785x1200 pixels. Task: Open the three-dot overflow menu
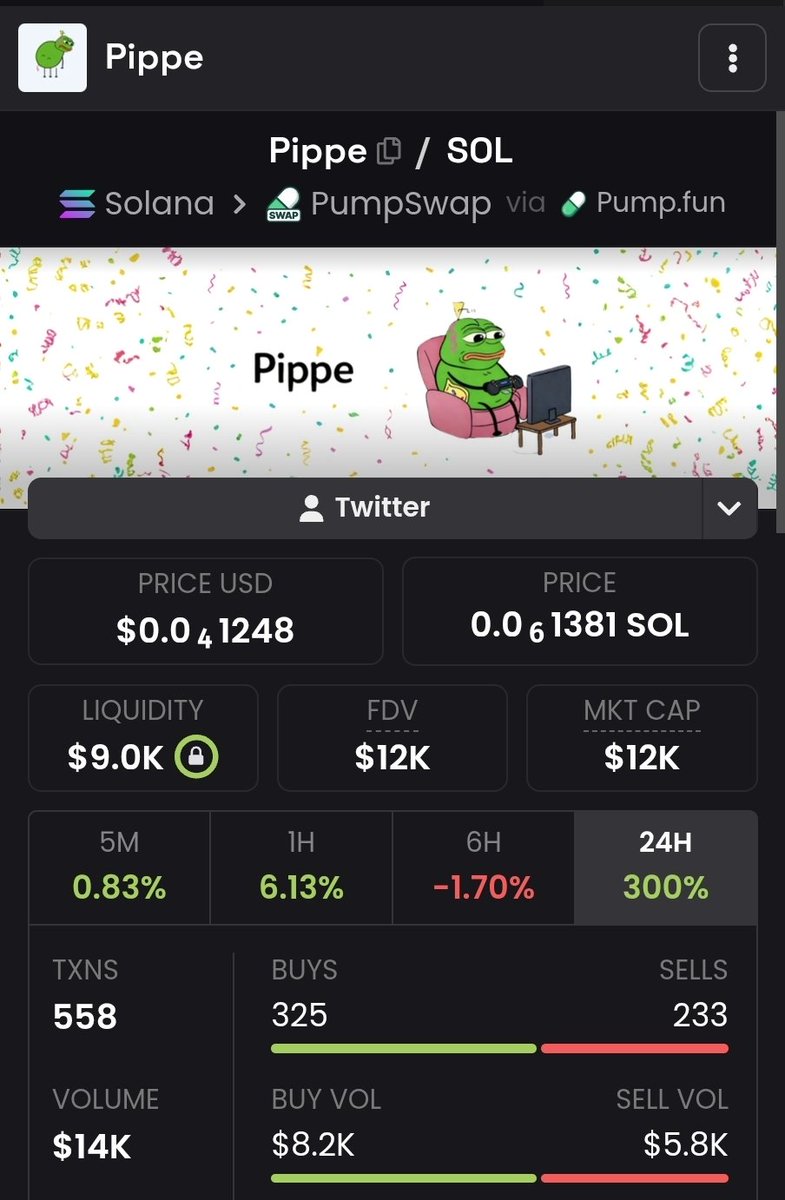732,57
